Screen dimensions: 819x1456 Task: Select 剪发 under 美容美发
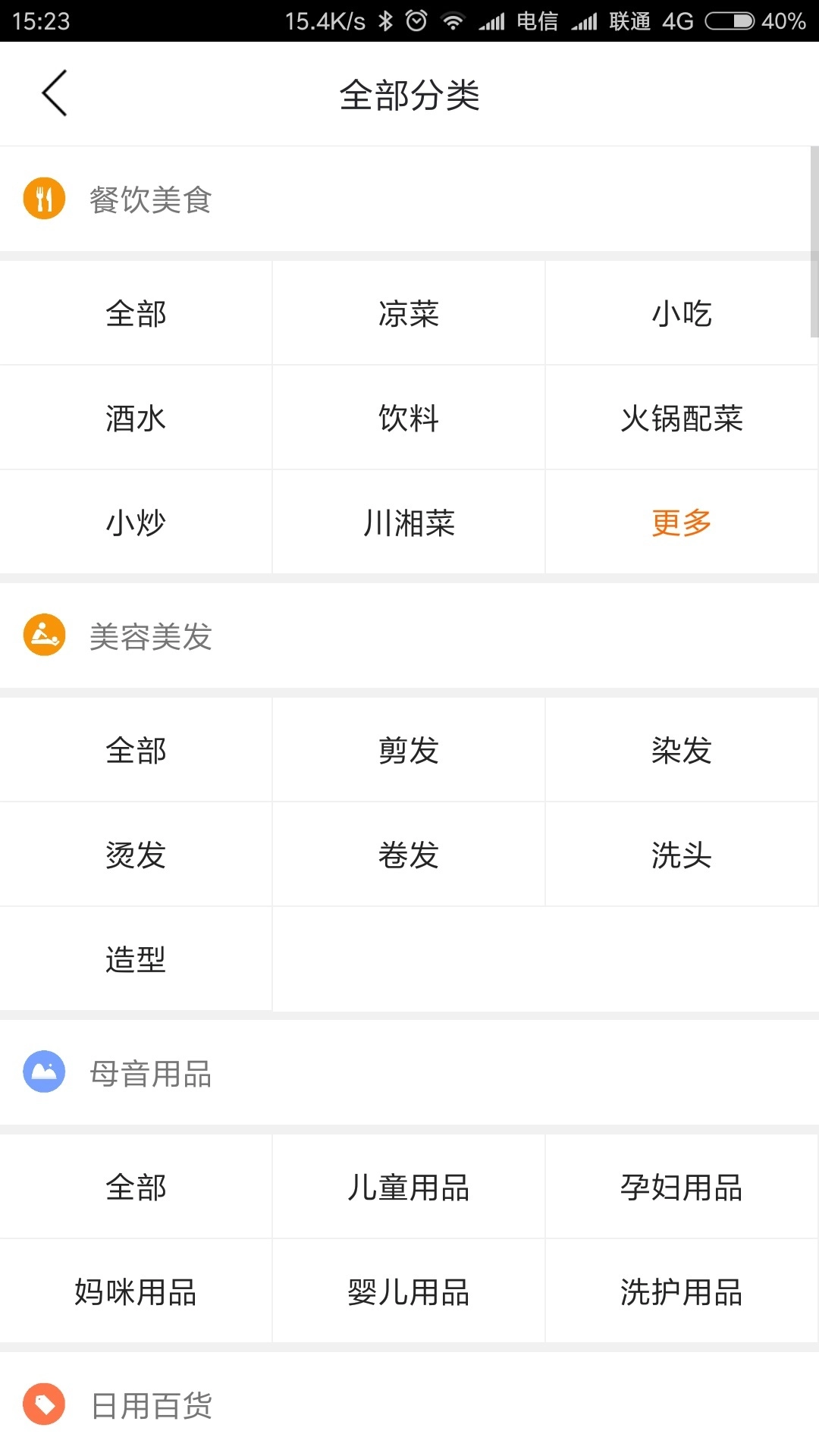pos(408,749)
